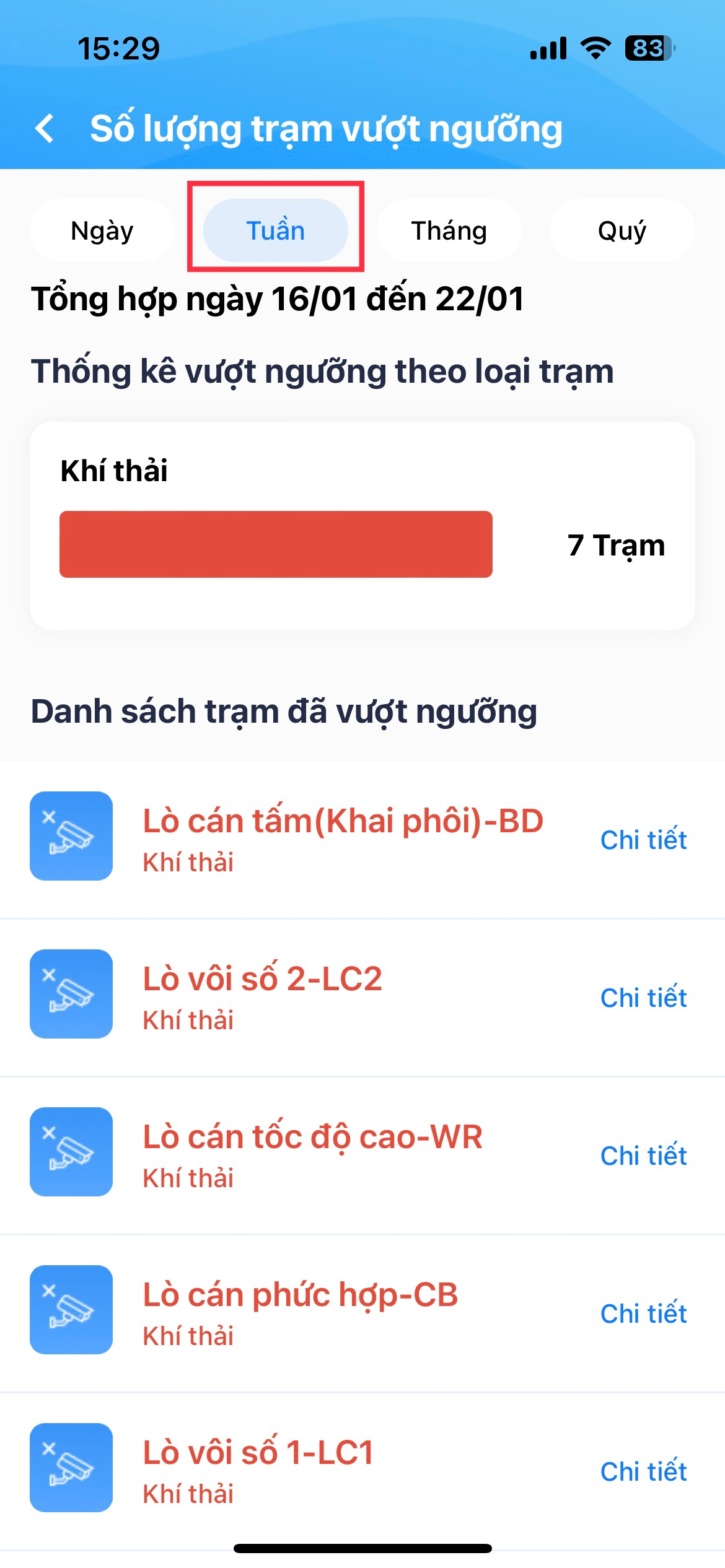
Task: Switch to the Ngày tab
Action: click(102, 230)
